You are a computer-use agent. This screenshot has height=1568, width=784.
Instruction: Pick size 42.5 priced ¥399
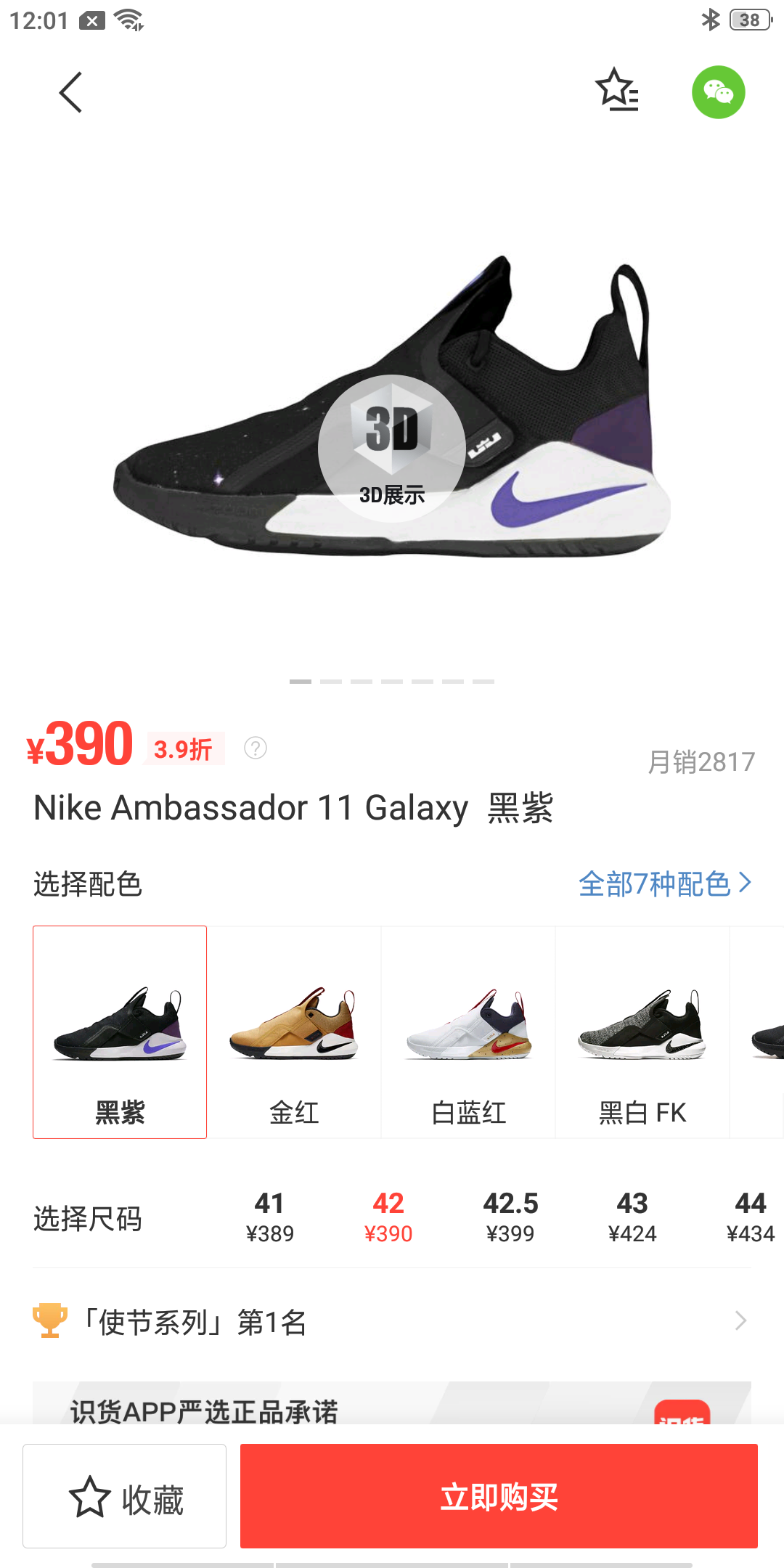[x=510, y=1217]
